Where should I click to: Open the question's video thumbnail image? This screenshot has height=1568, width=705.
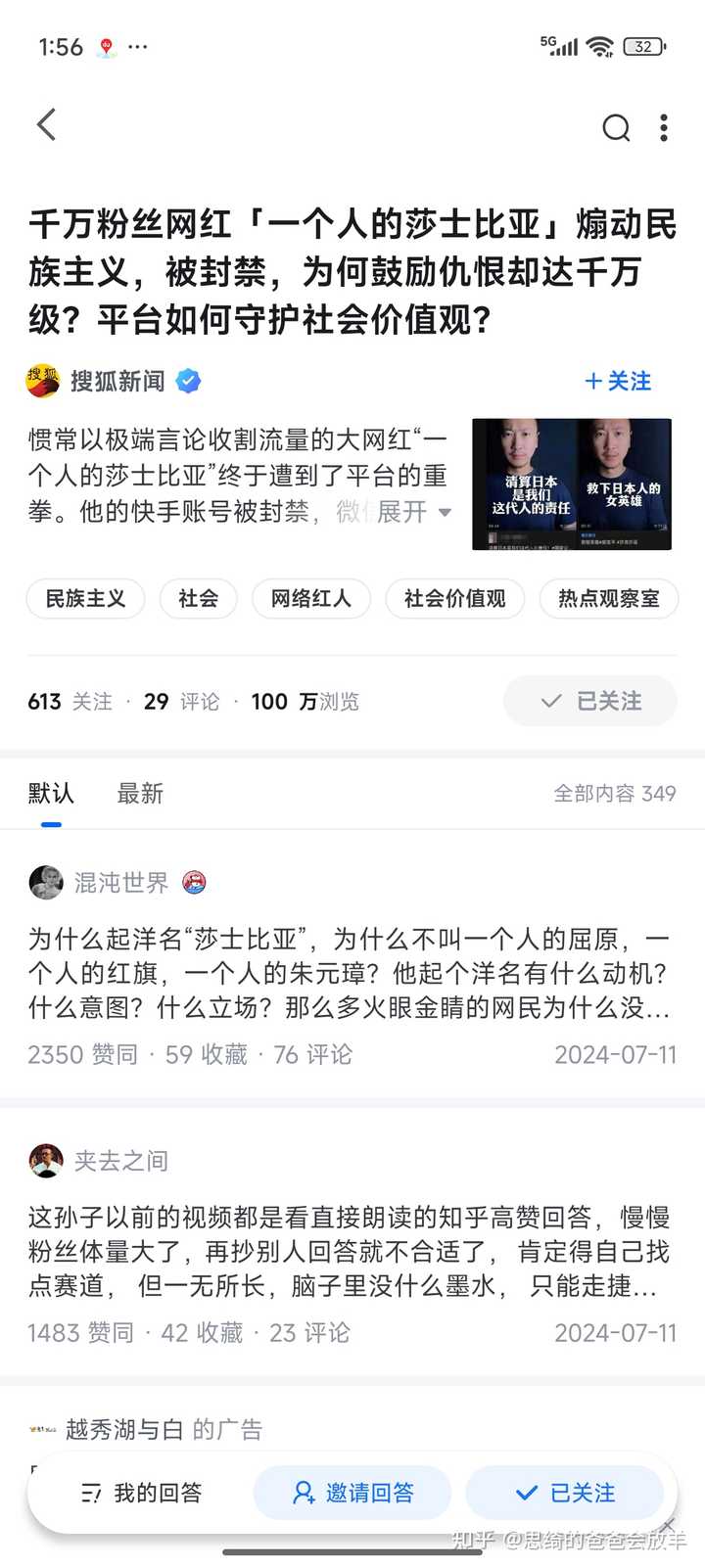(572, 484)
